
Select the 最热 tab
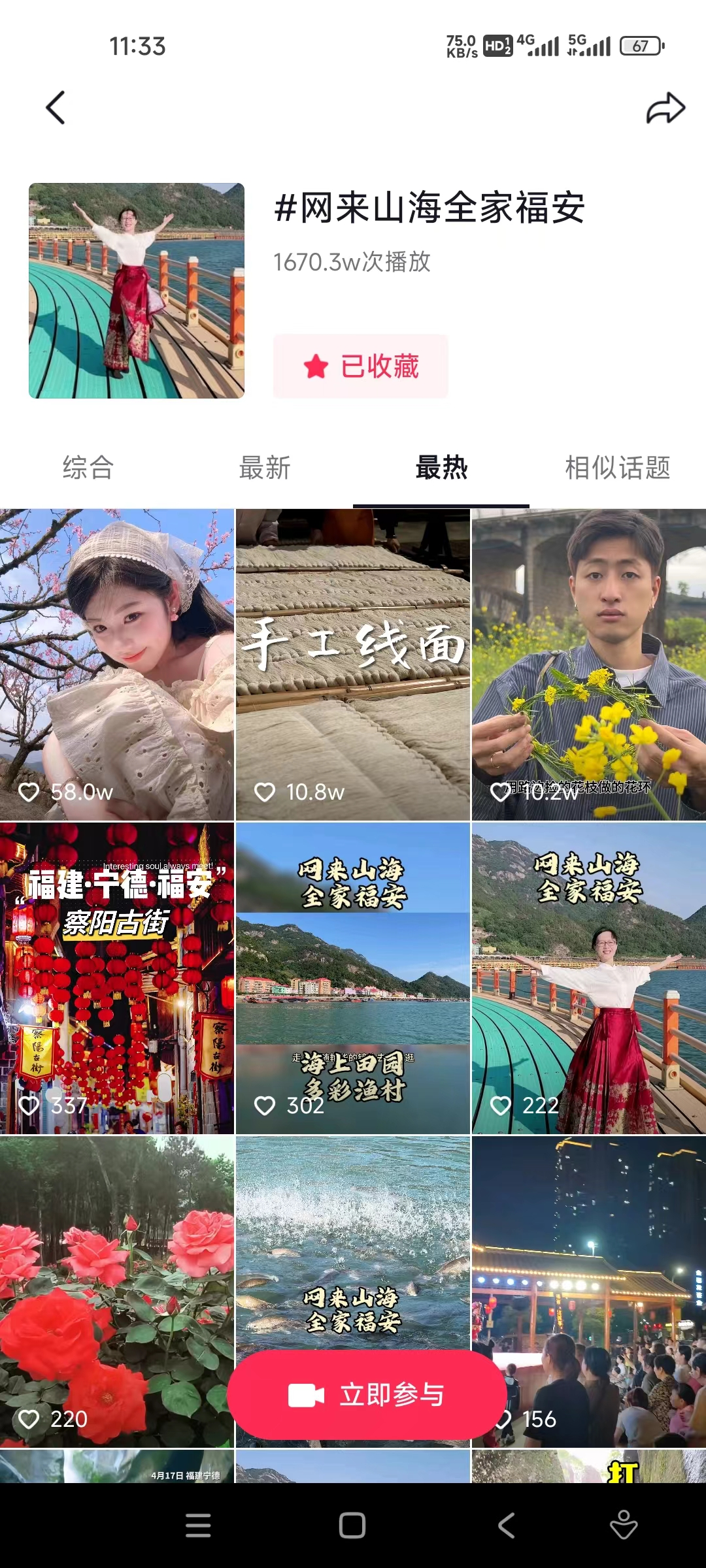[441, 468]
